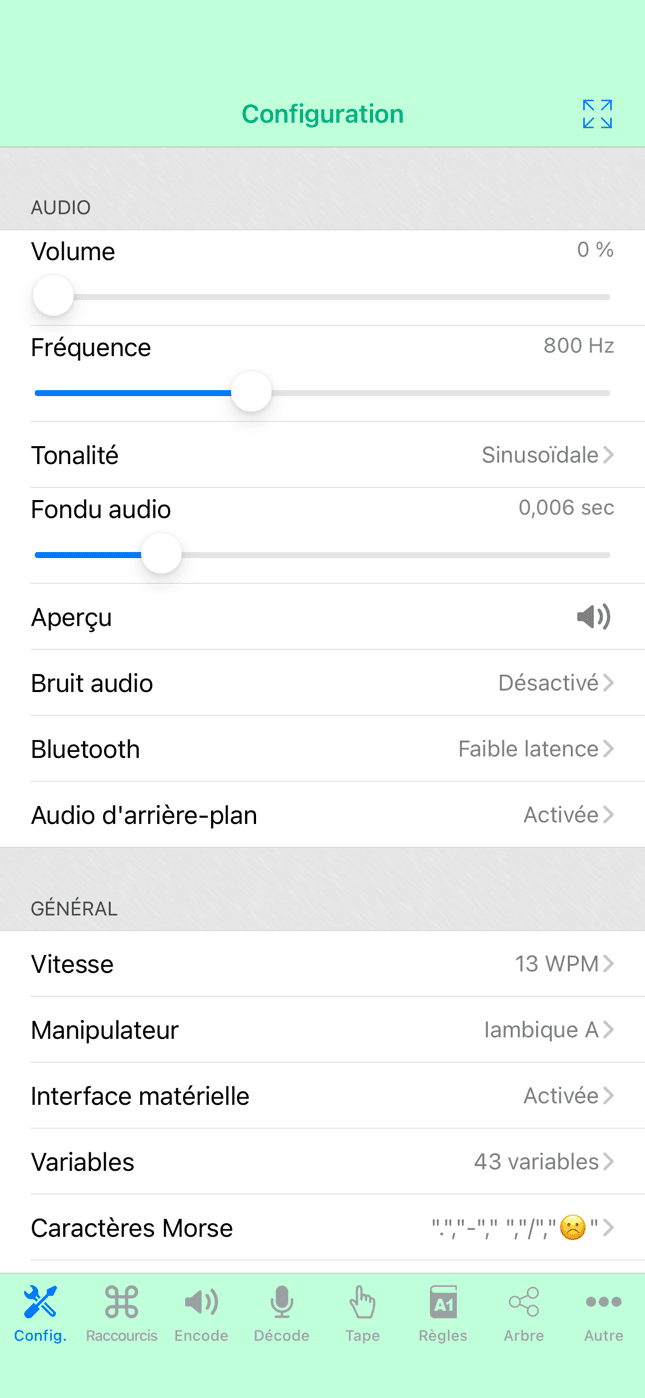Open the Vitesse setting
Screen dimensions: 645x1398
point(322,964)
